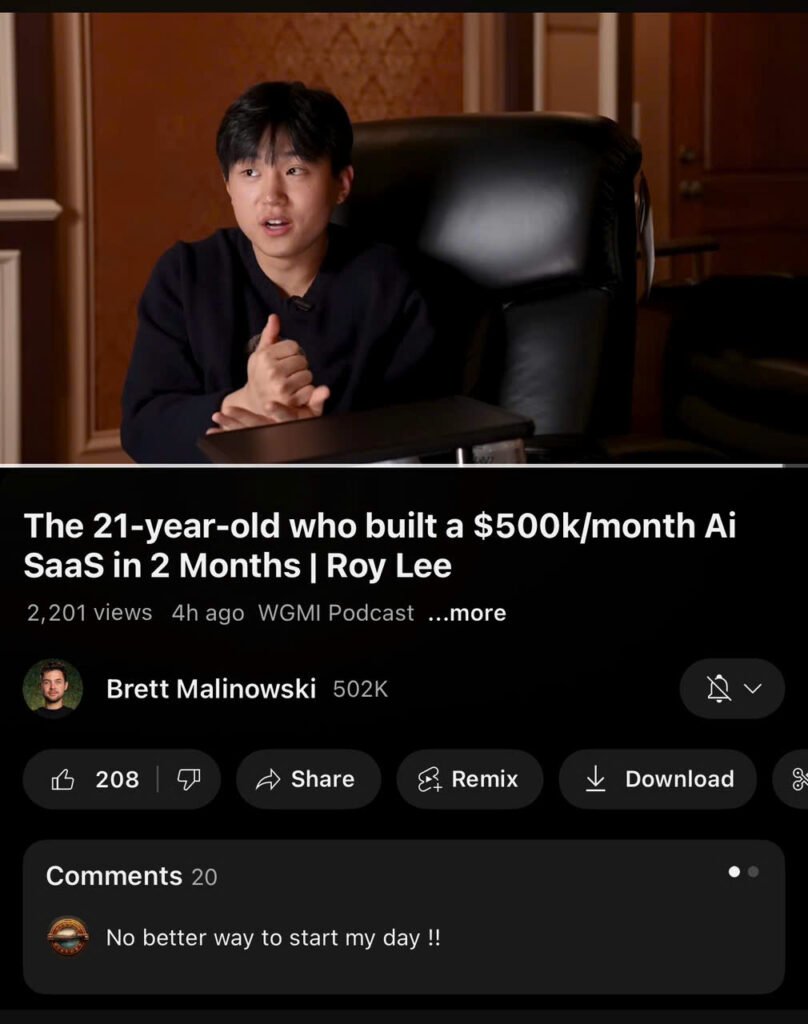The width and height of the screenshot is (808, 1024).
Task: Open the notification bell dropdown
Action: tap(732, 688)
